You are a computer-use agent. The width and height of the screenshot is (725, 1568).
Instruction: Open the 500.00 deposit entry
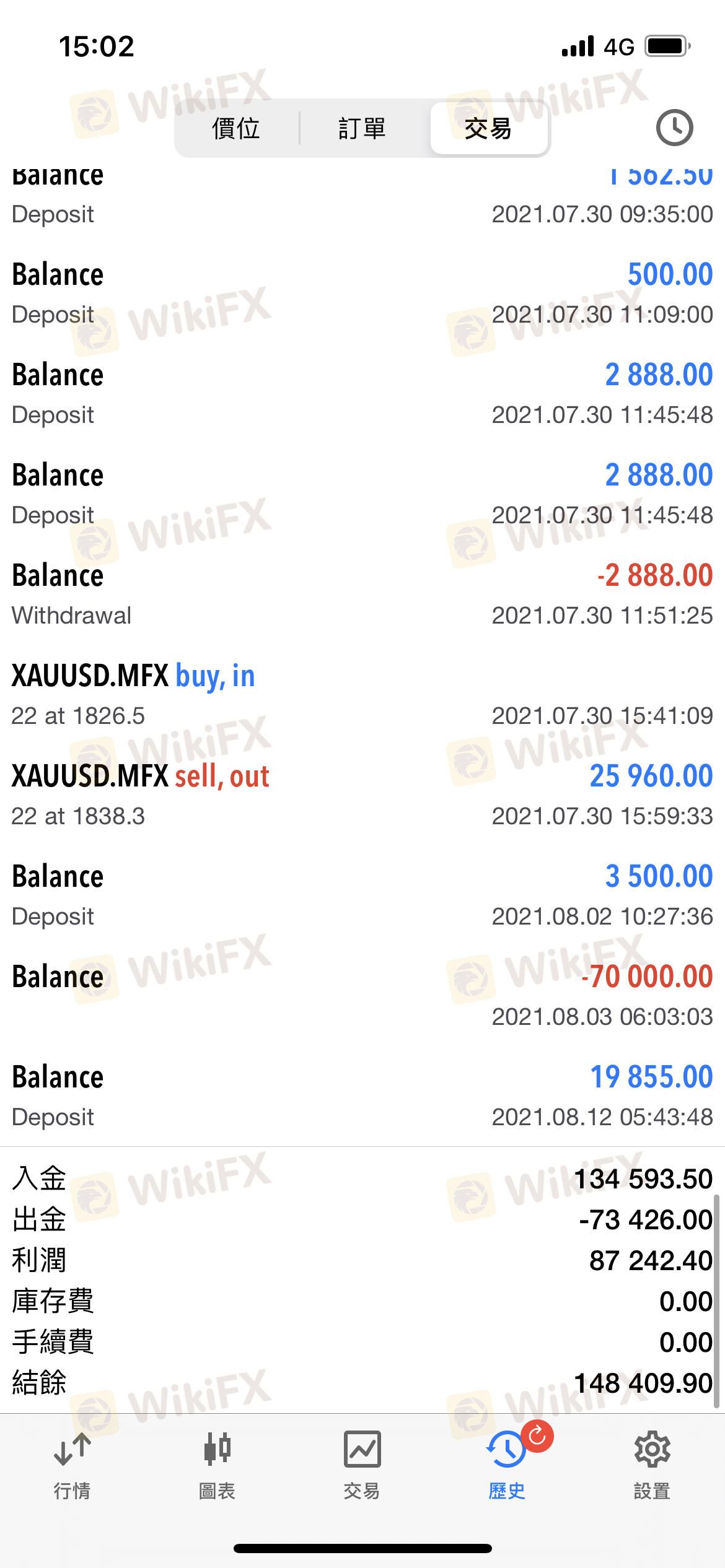[x=362, y=293]
